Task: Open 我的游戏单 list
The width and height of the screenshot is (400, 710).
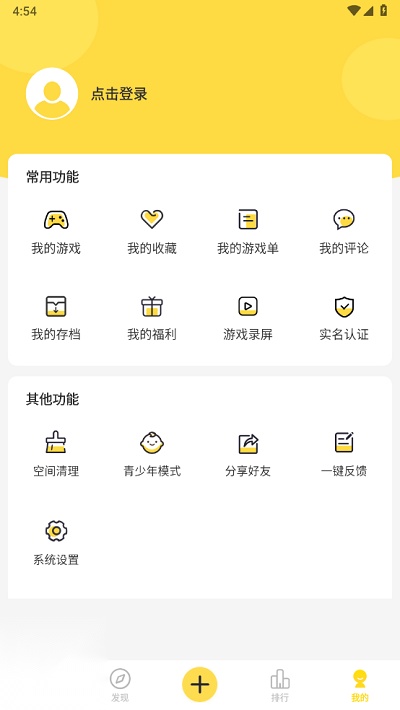Action: tap(248, 232)
